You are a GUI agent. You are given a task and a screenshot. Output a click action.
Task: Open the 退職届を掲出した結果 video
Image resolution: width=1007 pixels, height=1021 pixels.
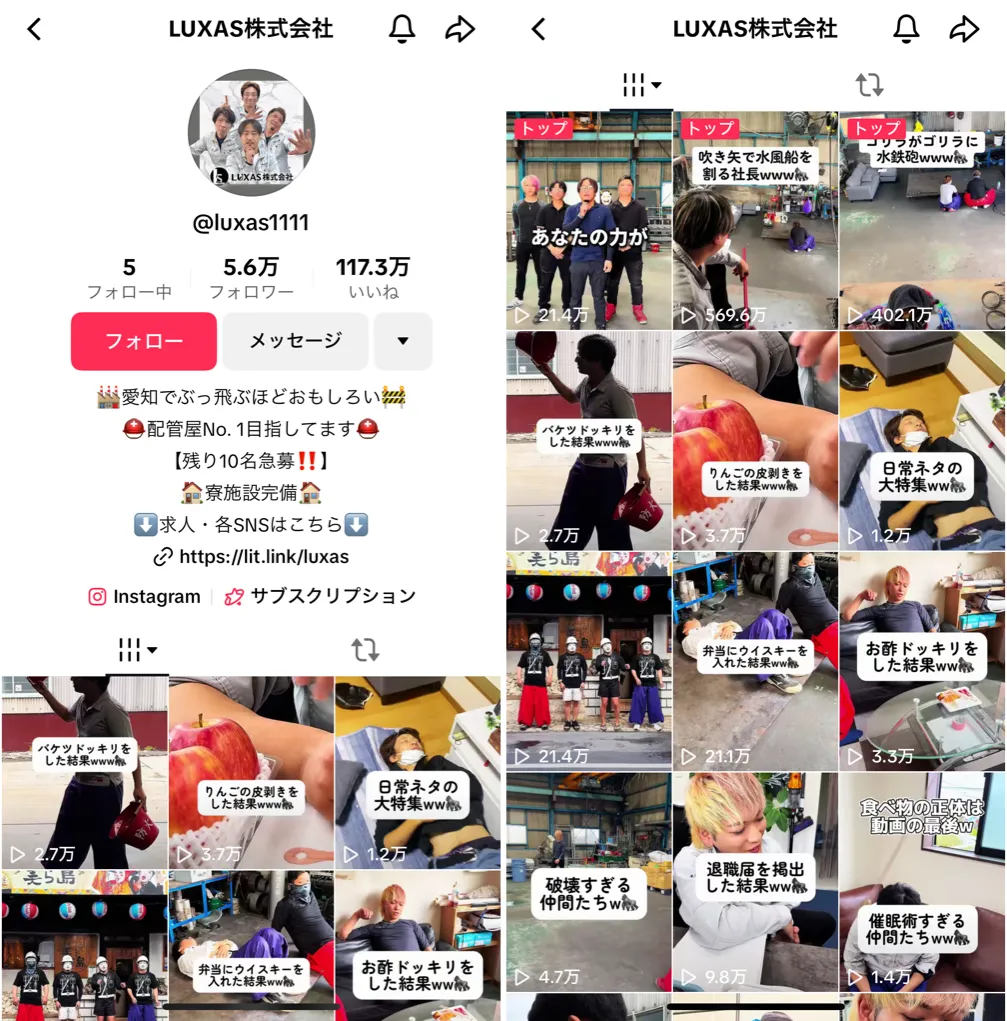tap(755, 882)
